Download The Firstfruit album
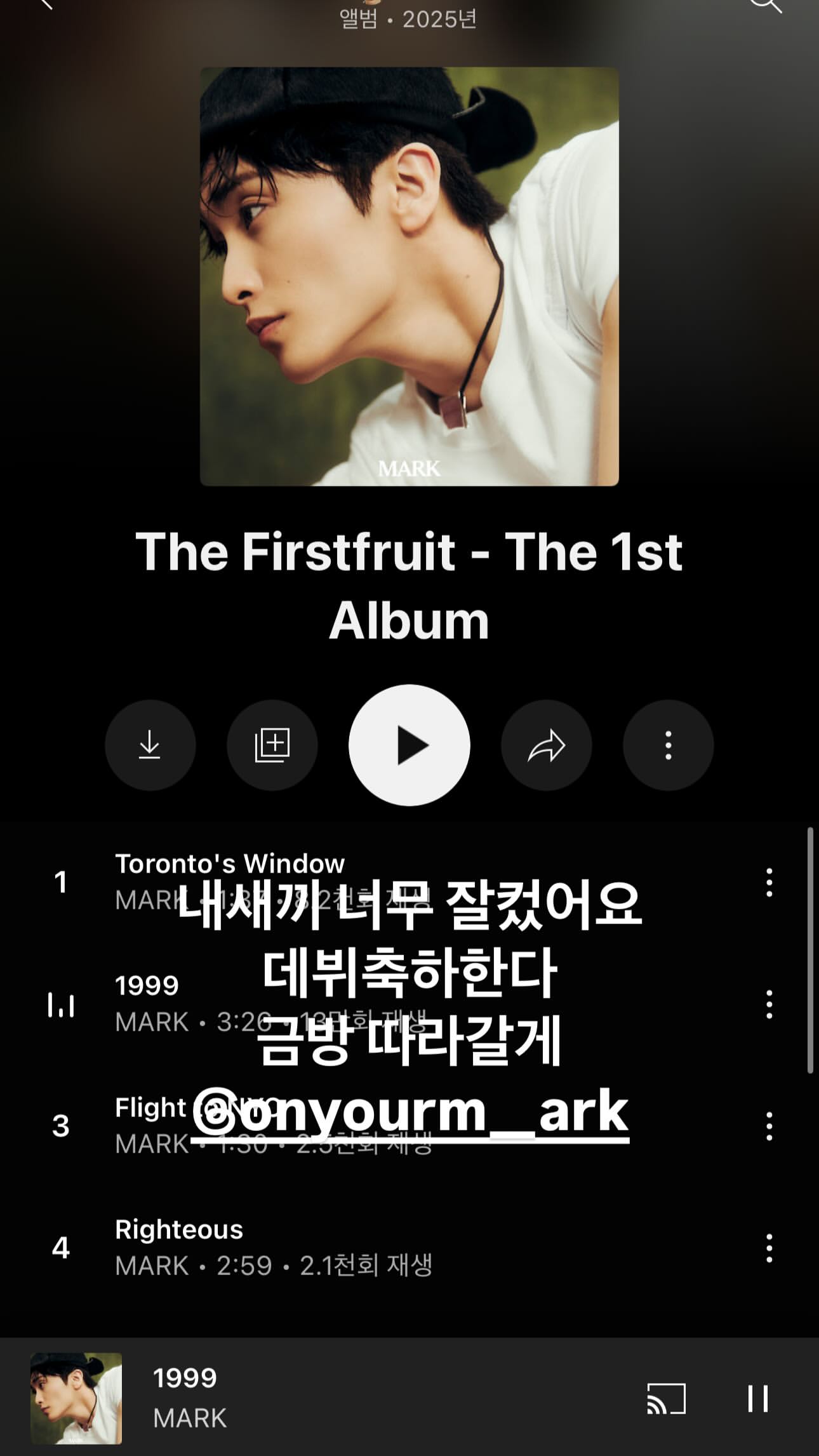Image resolution: width=819 pixels, height=1456 pixels. coord(150,745)
